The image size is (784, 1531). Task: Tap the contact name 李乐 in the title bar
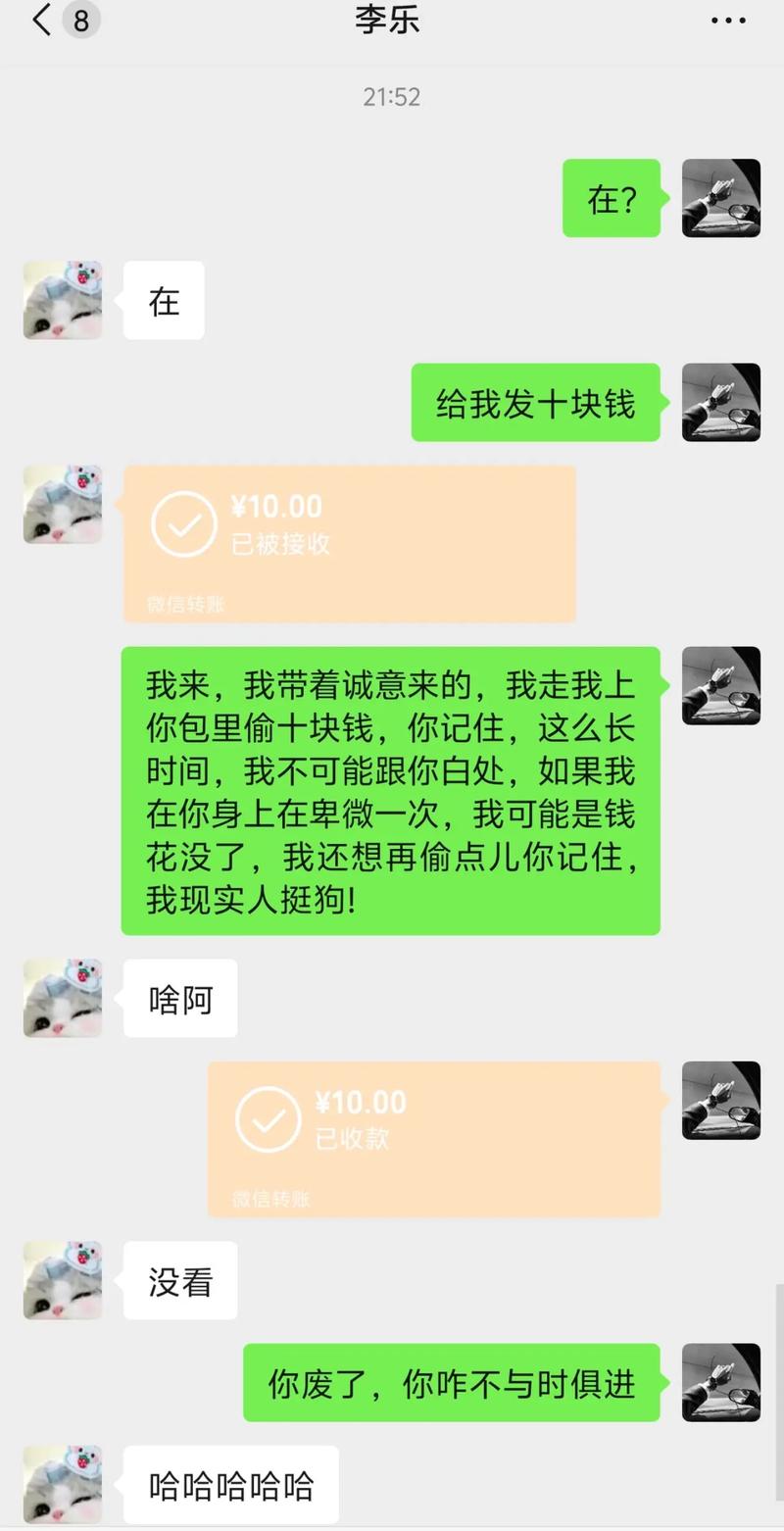tap(390, 20)
